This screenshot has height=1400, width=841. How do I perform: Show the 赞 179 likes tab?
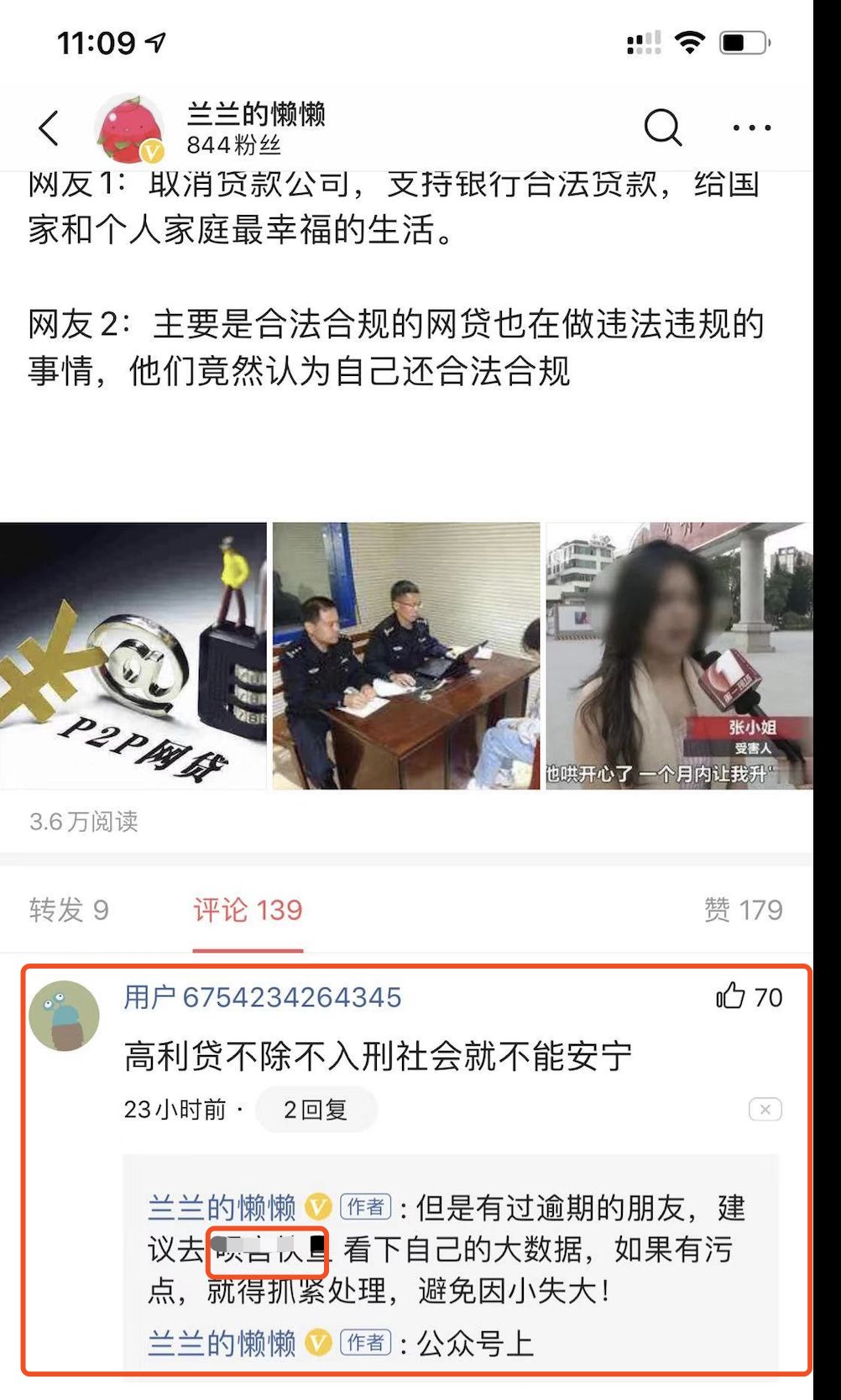(x=743, y=910)
